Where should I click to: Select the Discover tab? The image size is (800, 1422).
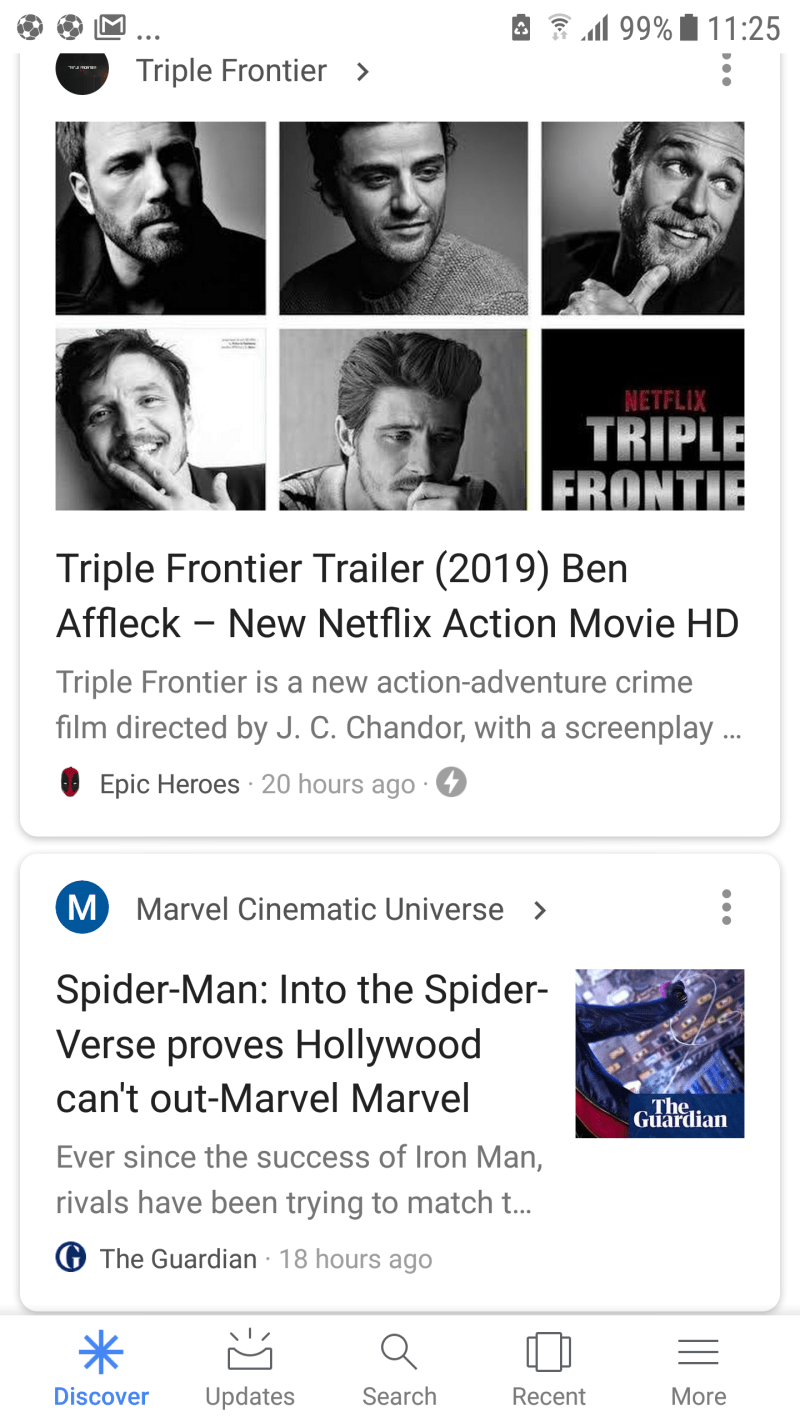(101, 1368)
